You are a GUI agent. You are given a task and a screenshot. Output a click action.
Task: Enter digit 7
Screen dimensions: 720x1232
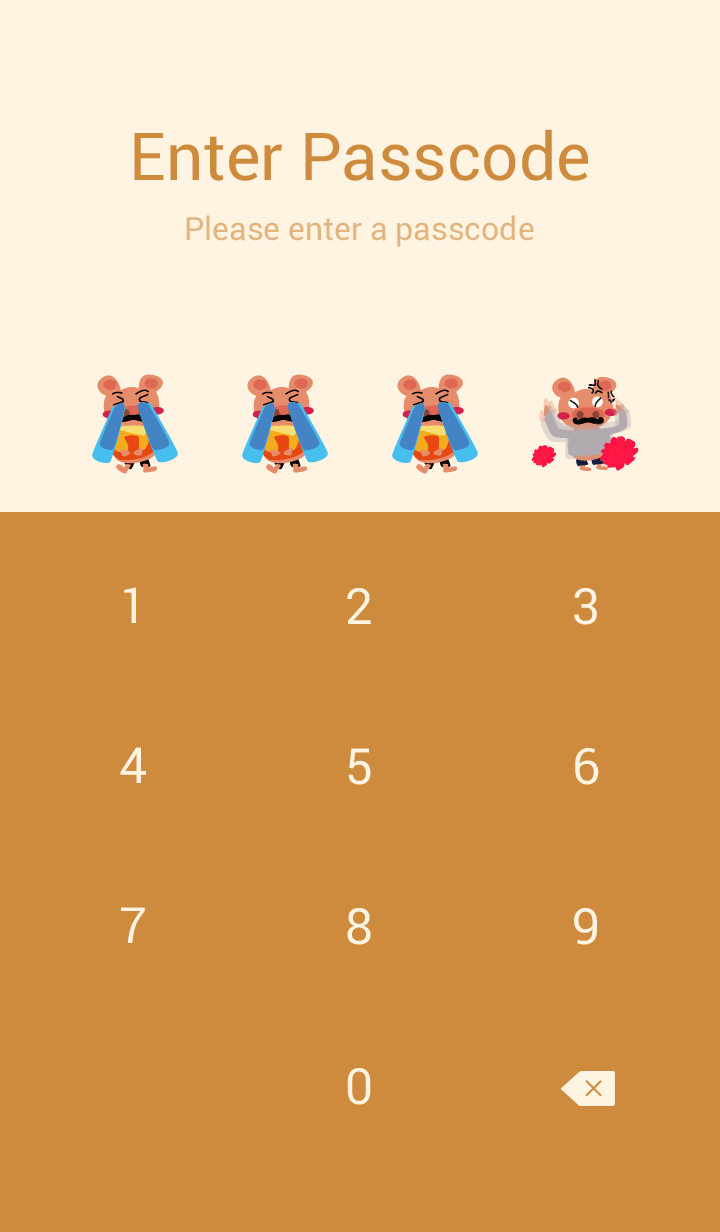tap(132, 927)
